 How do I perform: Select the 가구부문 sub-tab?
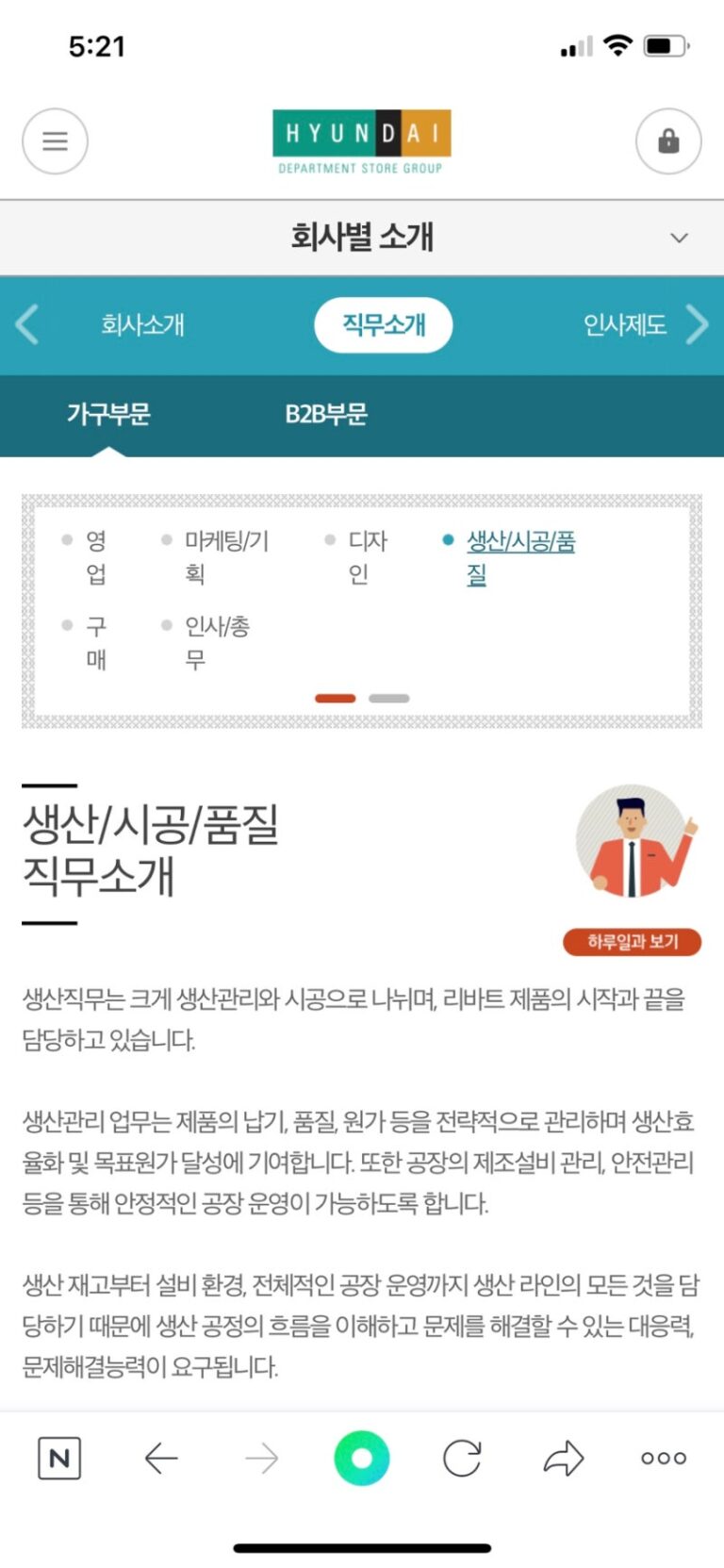(108, 414)
